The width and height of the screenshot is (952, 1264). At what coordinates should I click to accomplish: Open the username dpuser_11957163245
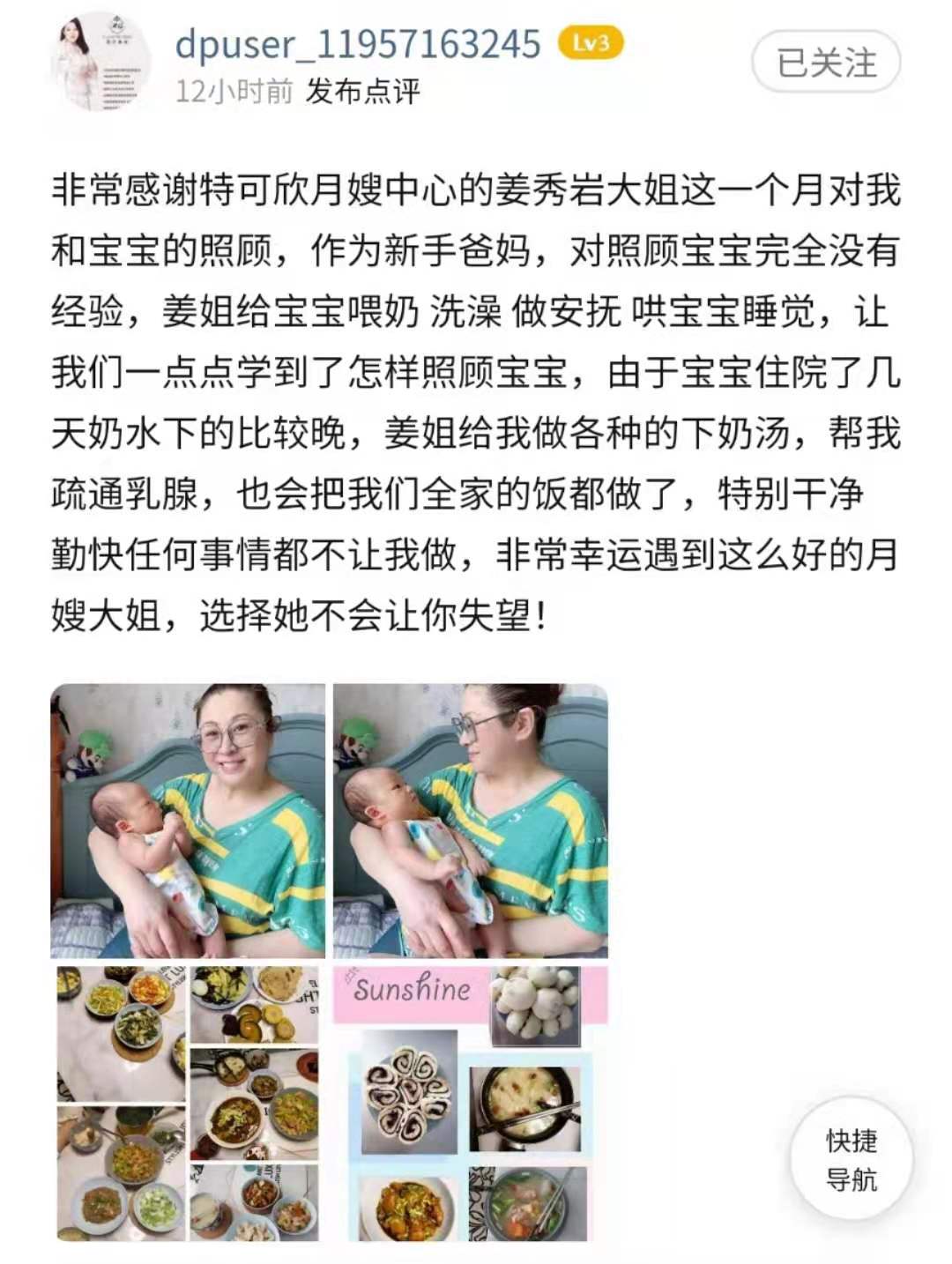point(357,44)
